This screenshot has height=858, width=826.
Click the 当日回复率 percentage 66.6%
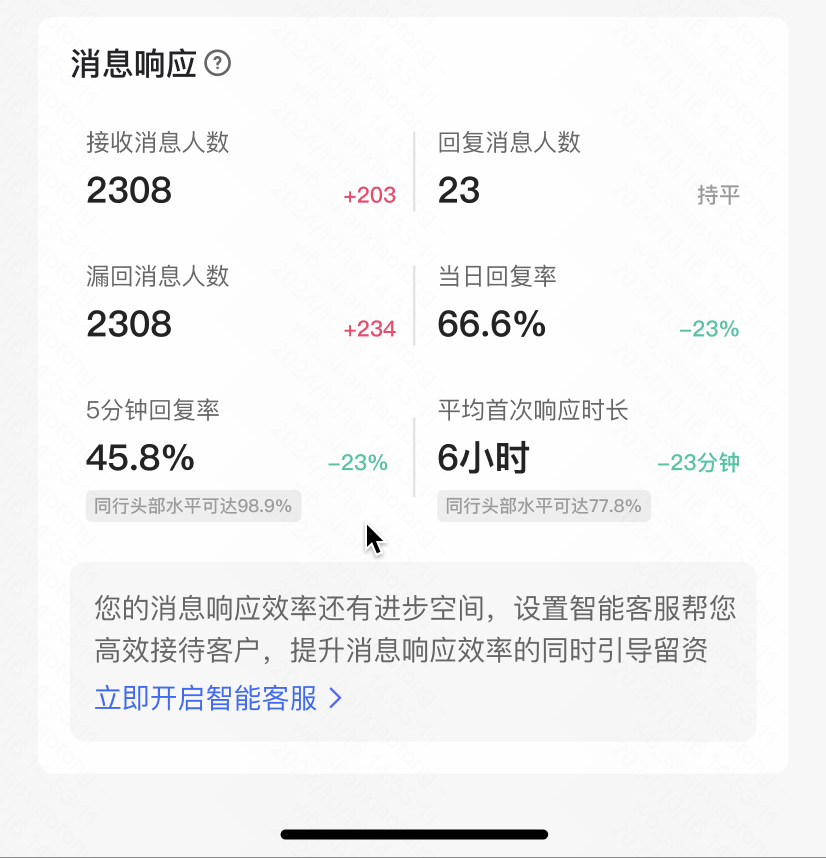pos(491,324)
